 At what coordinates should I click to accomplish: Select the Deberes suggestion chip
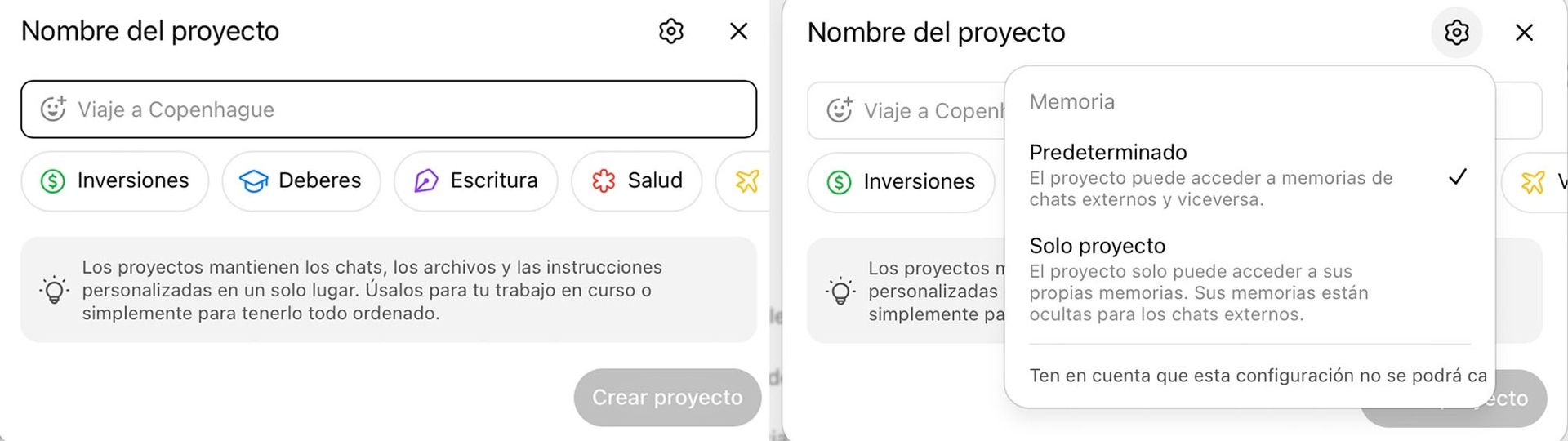pos(301,180)
